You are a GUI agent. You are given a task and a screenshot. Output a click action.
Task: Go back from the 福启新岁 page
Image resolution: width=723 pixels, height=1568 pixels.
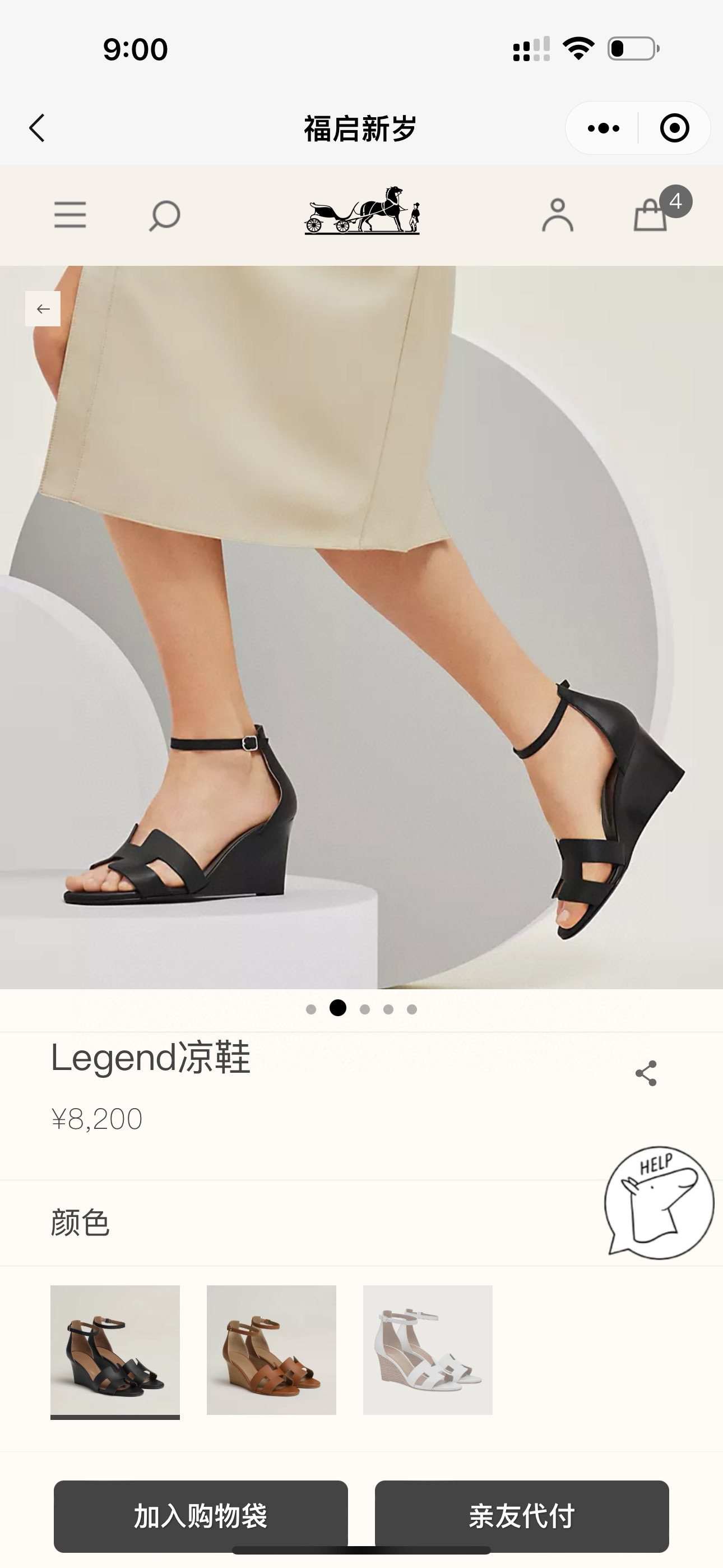pos(37,128)
